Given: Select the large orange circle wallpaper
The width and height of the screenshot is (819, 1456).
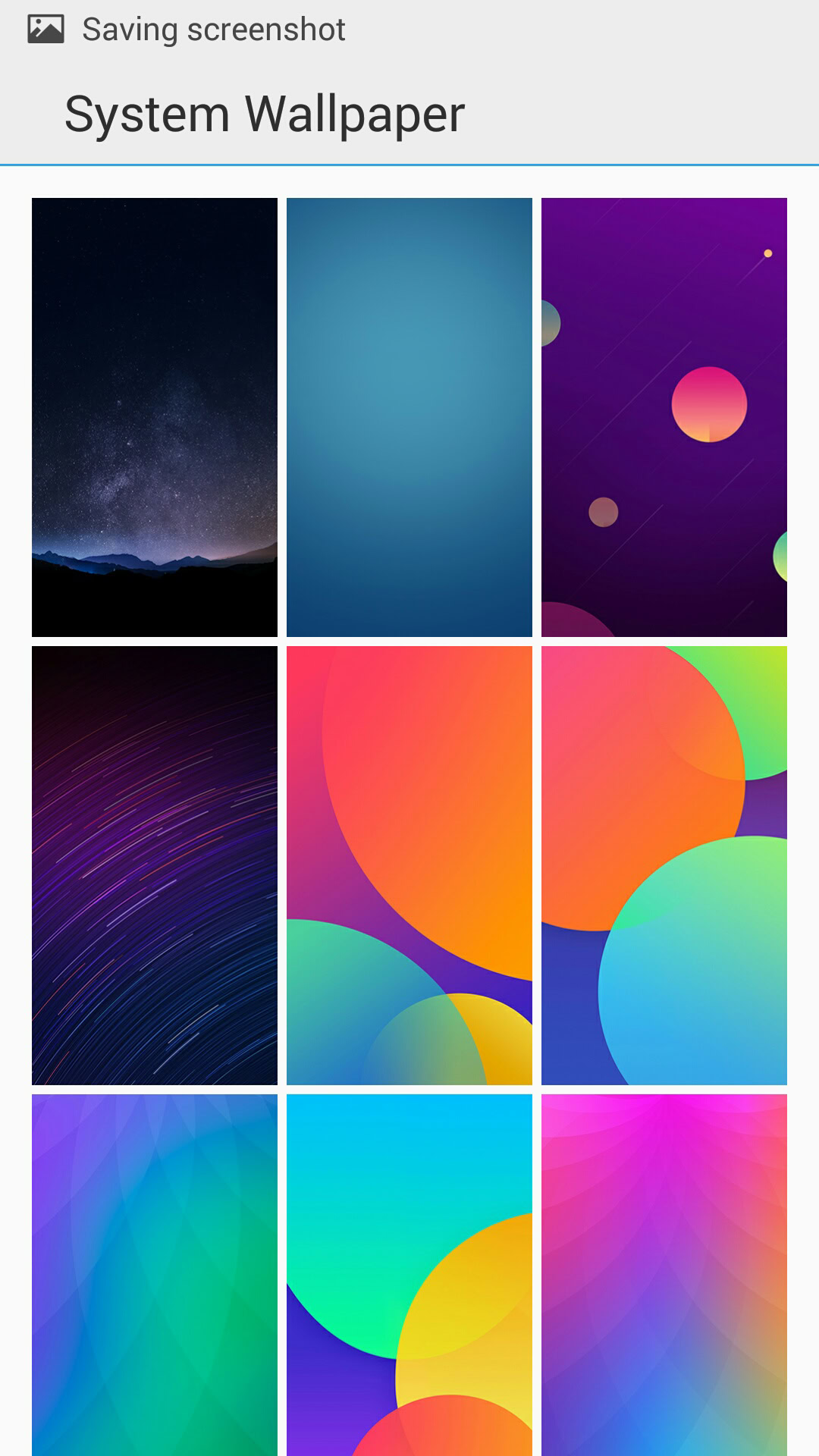Looking at the screenshot, I should (x=409, y=865).
